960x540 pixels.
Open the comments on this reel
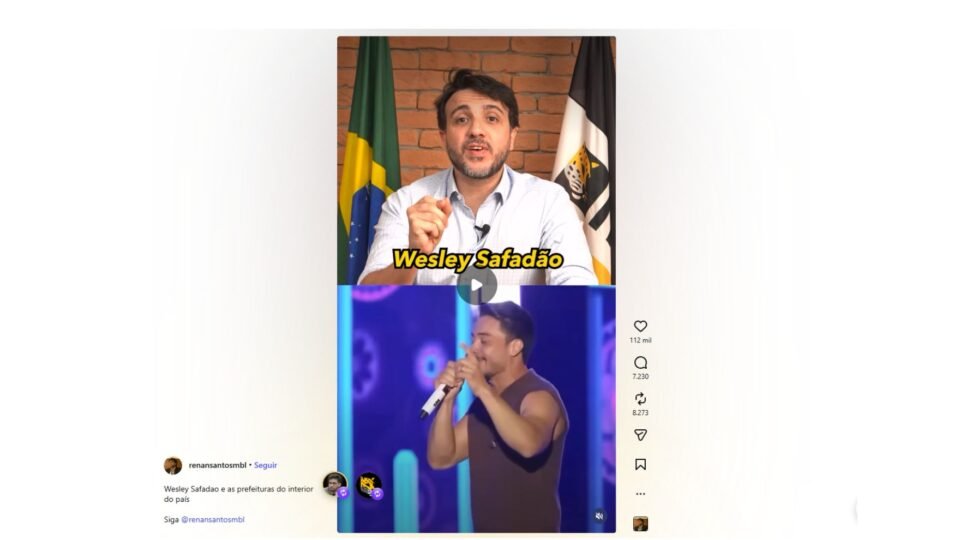pyautogui.click(x=640, y=362)
